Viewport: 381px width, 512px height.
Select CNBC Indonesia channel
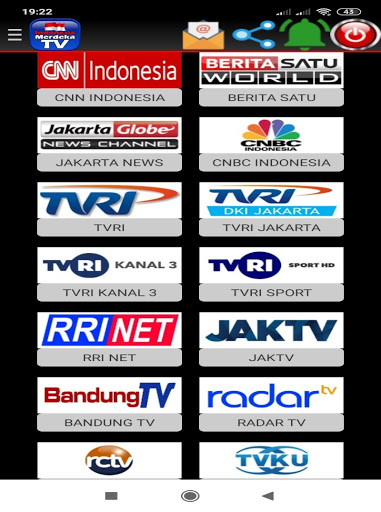(271, 144)
